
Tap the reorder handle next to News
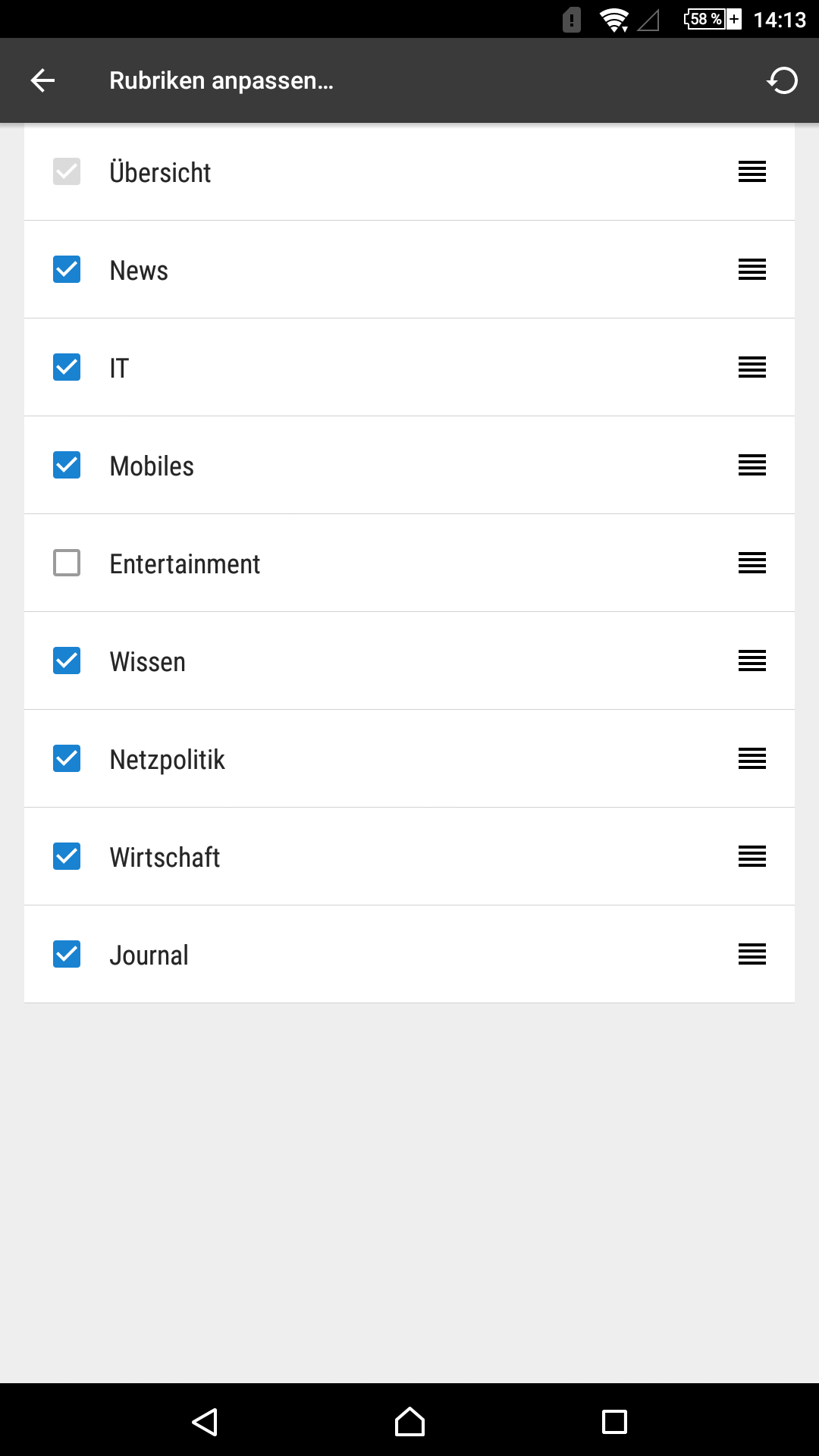(752, 269)
